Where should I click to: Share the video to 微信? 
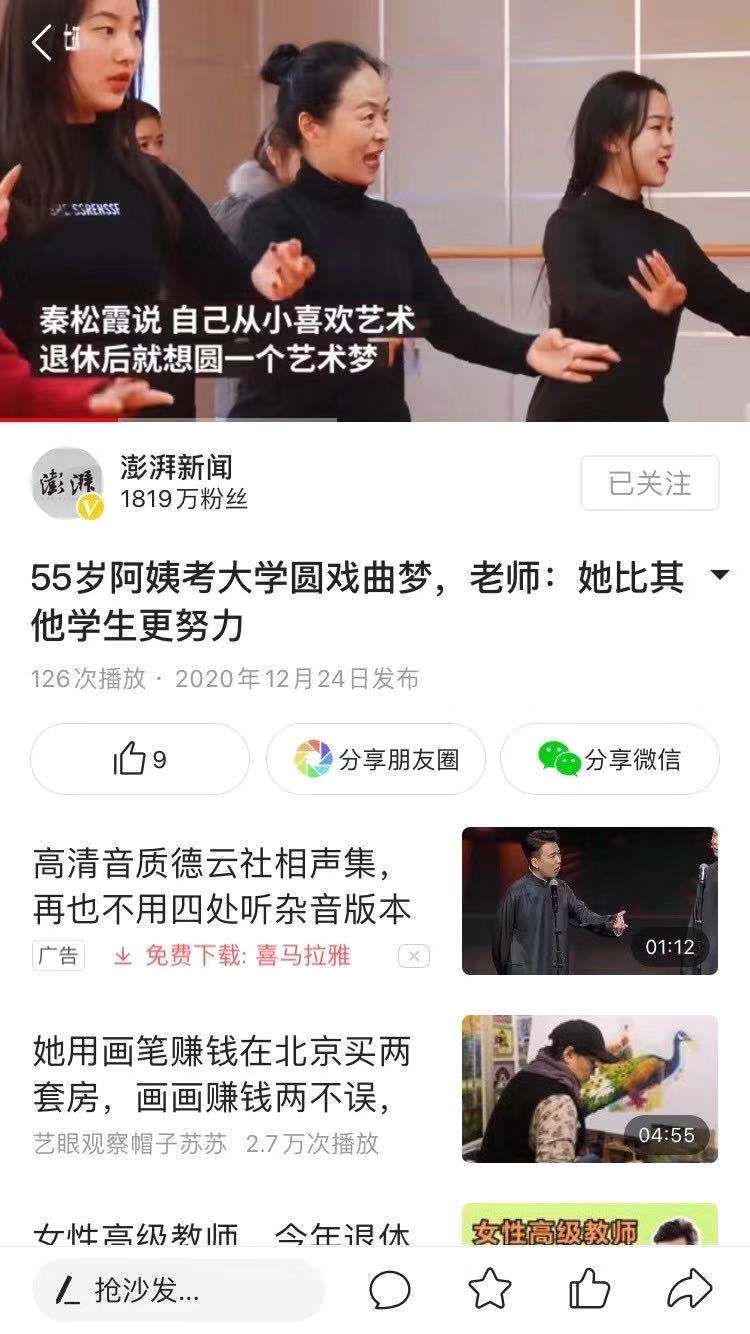point(610,759)
